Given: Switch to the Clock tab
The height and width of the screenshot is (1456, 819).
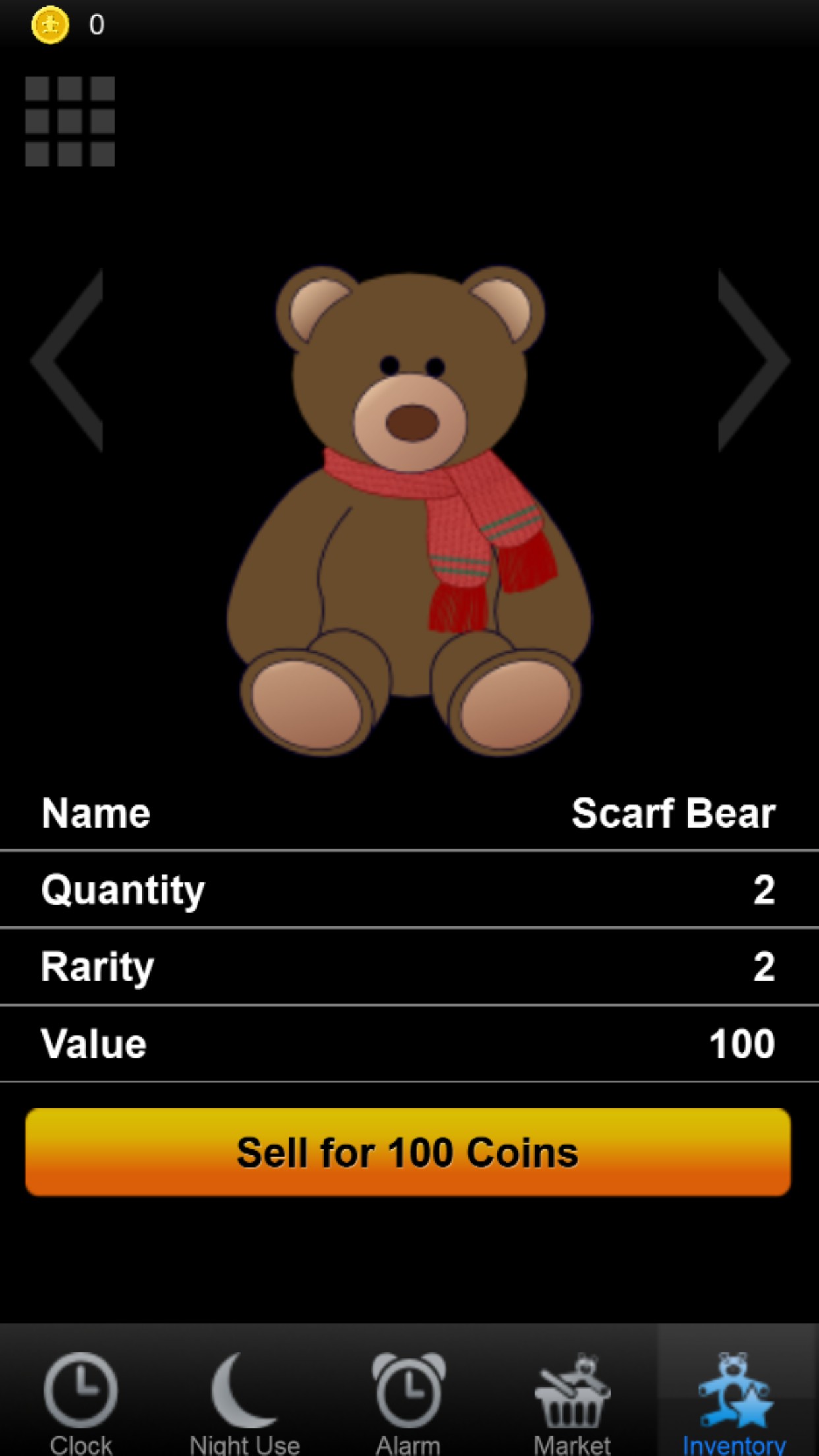Looking at the screenshot, I should click(x=81, y=1401).
